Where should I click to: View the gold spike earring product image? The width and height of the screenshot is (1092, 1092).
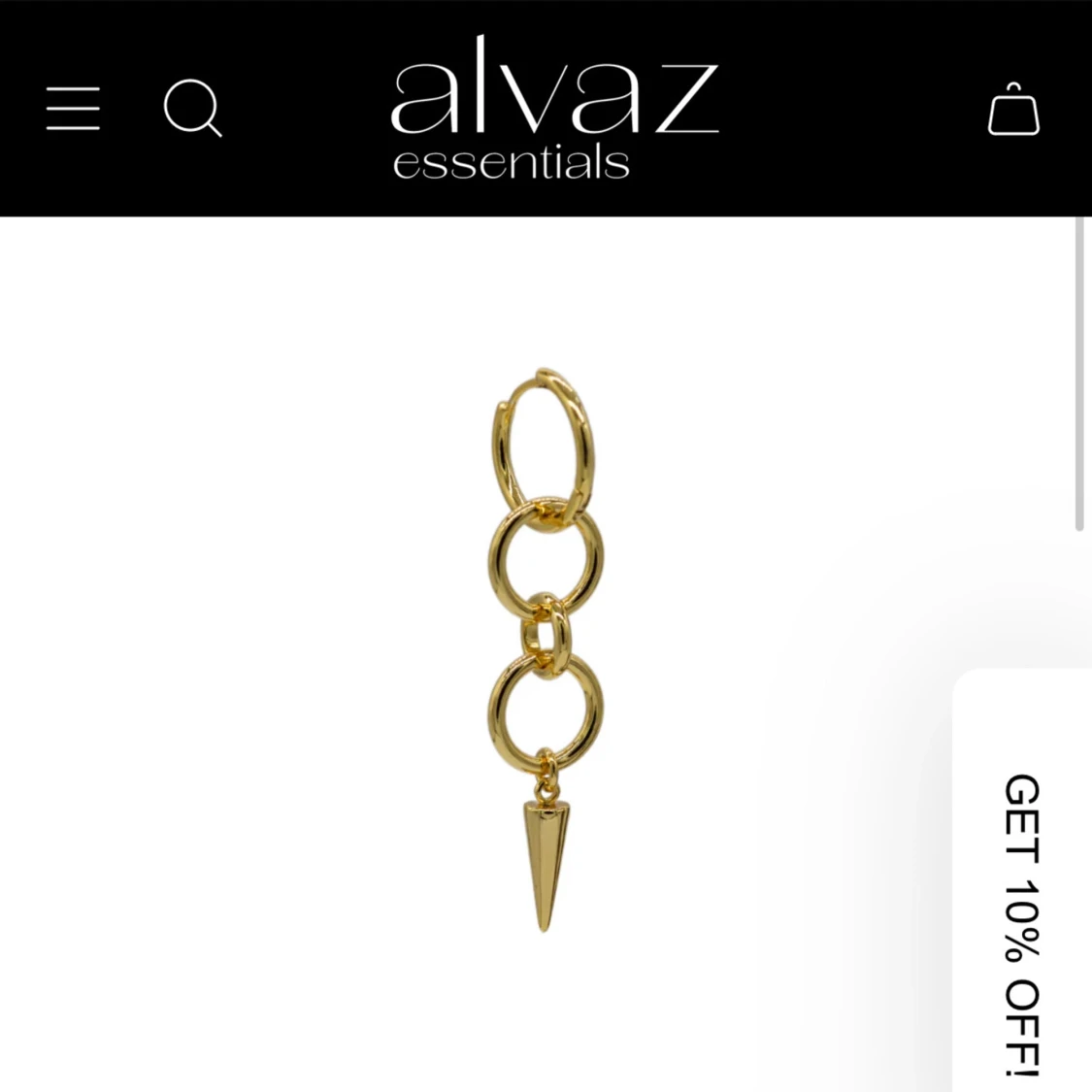point(545,650)
